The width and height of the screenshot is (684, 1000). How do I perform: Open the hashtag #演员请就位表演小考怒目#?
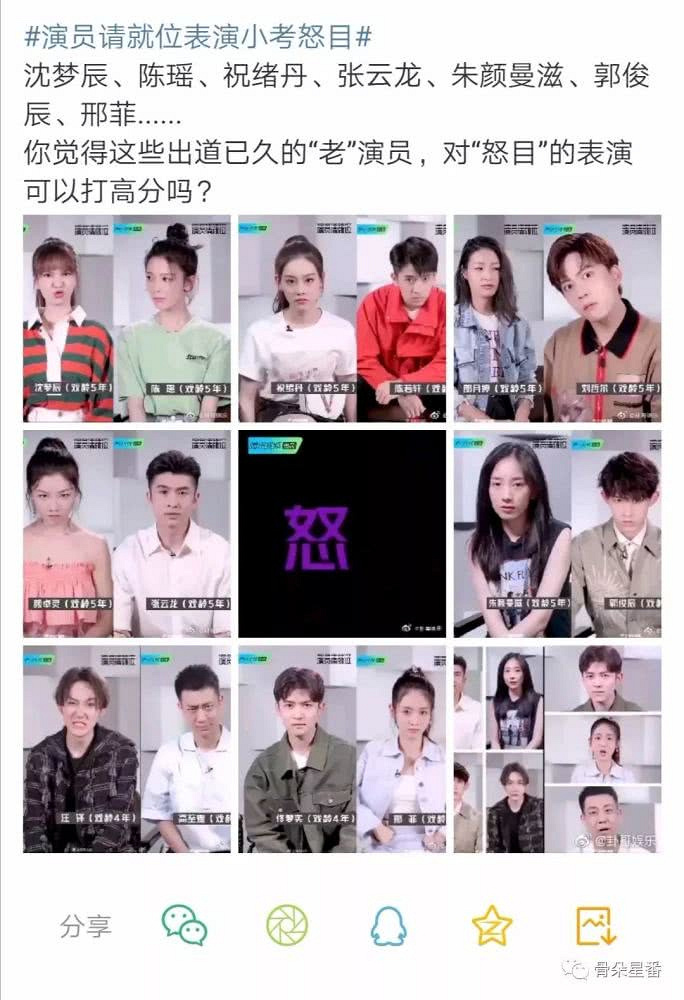point(197,38)
